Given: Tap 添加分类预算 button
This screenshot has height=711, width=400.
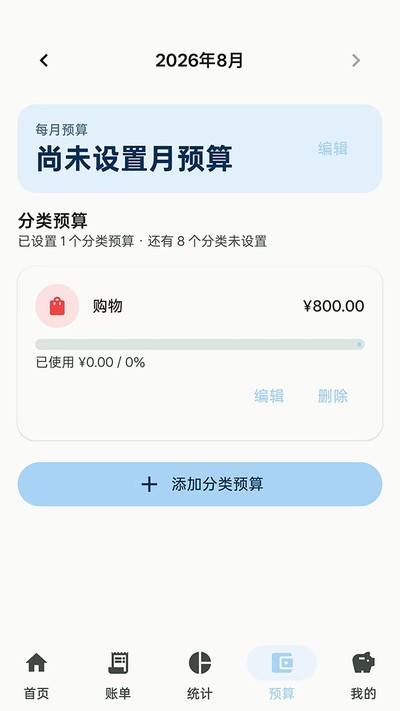Looking at the screenshot, I should pos(200,484).
